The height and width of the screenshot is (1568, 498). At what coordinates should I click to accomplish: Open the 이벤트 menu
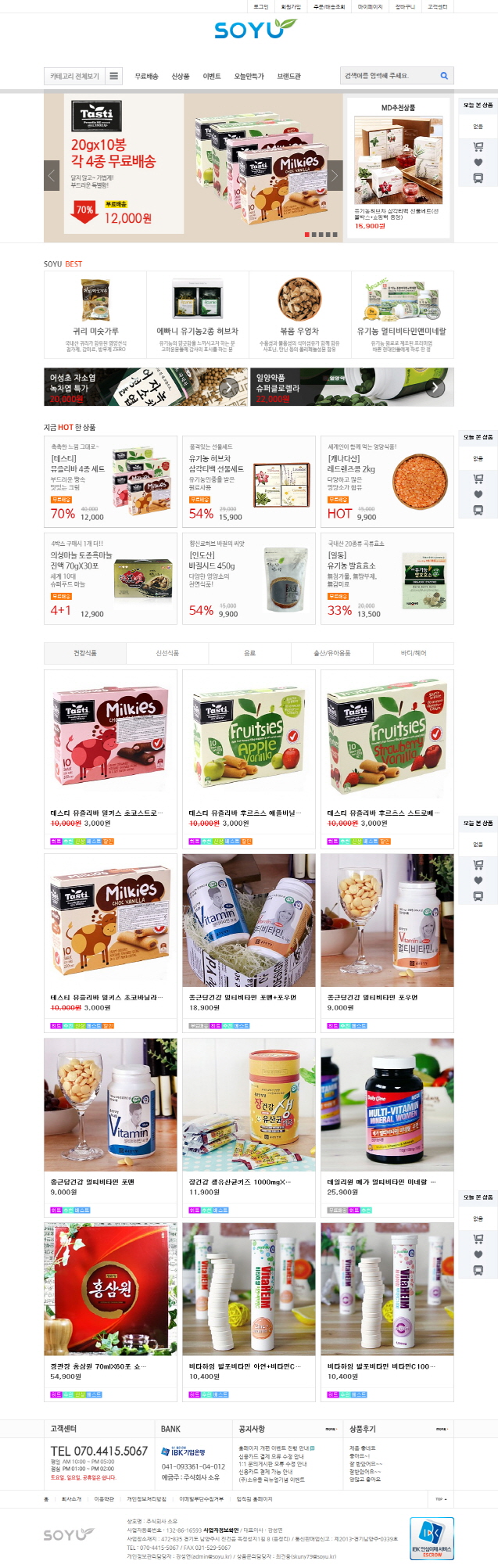click(212, 76)
